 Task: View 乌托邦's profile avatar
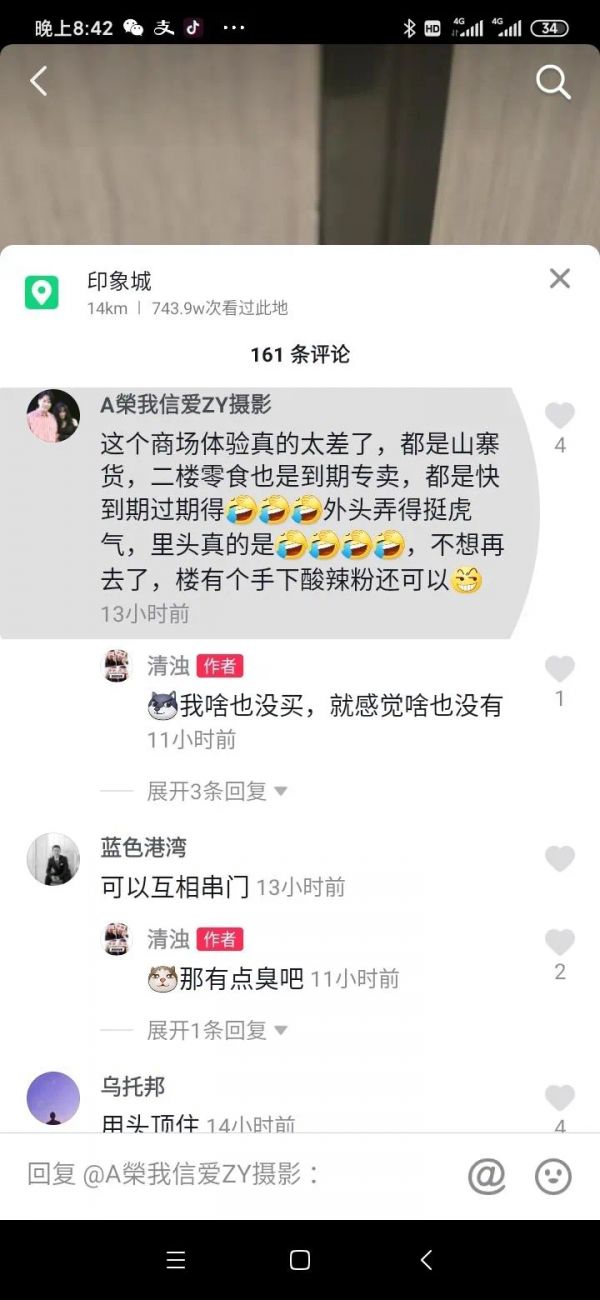(x=54, y=1097)
